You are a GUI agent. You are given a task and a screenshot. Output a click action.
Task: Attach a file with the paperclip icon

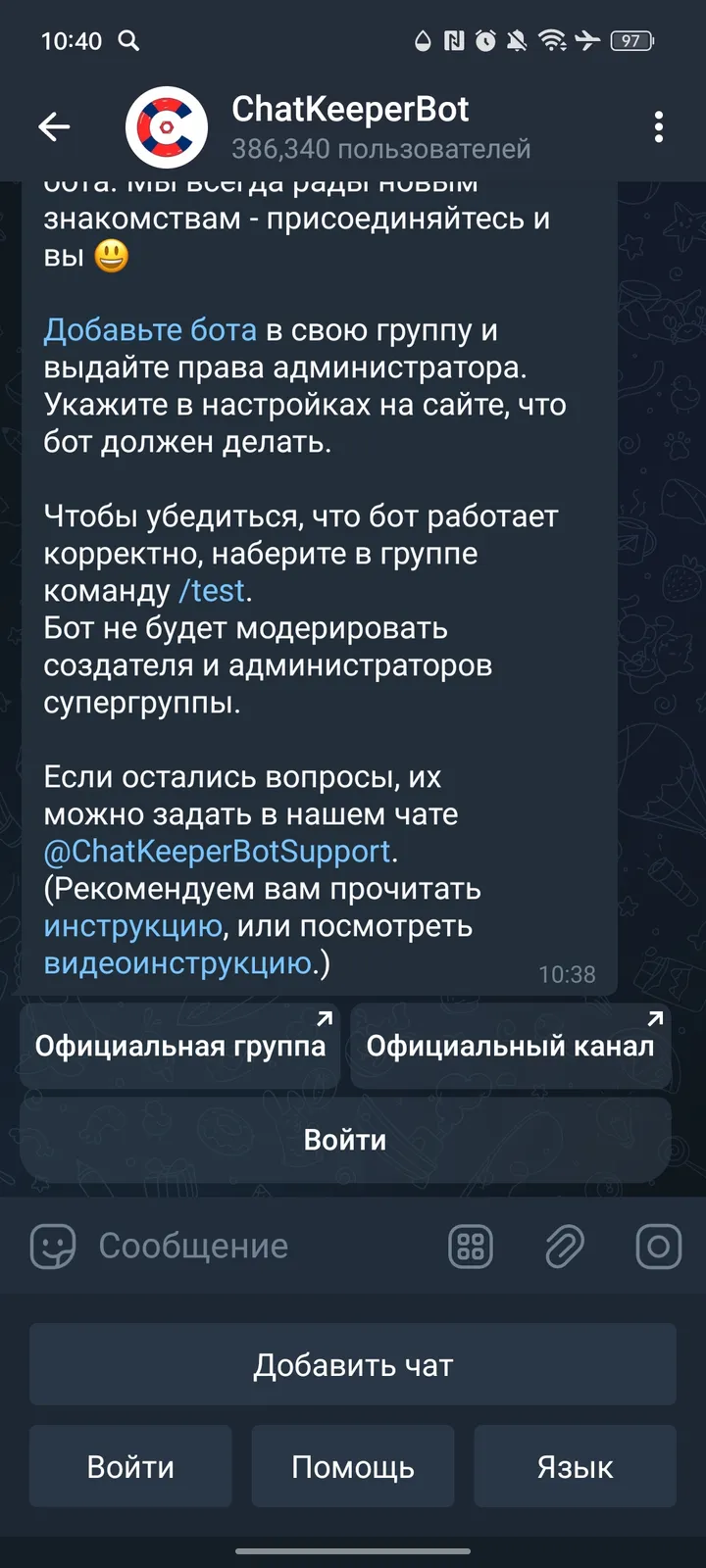coord(564,1246)
